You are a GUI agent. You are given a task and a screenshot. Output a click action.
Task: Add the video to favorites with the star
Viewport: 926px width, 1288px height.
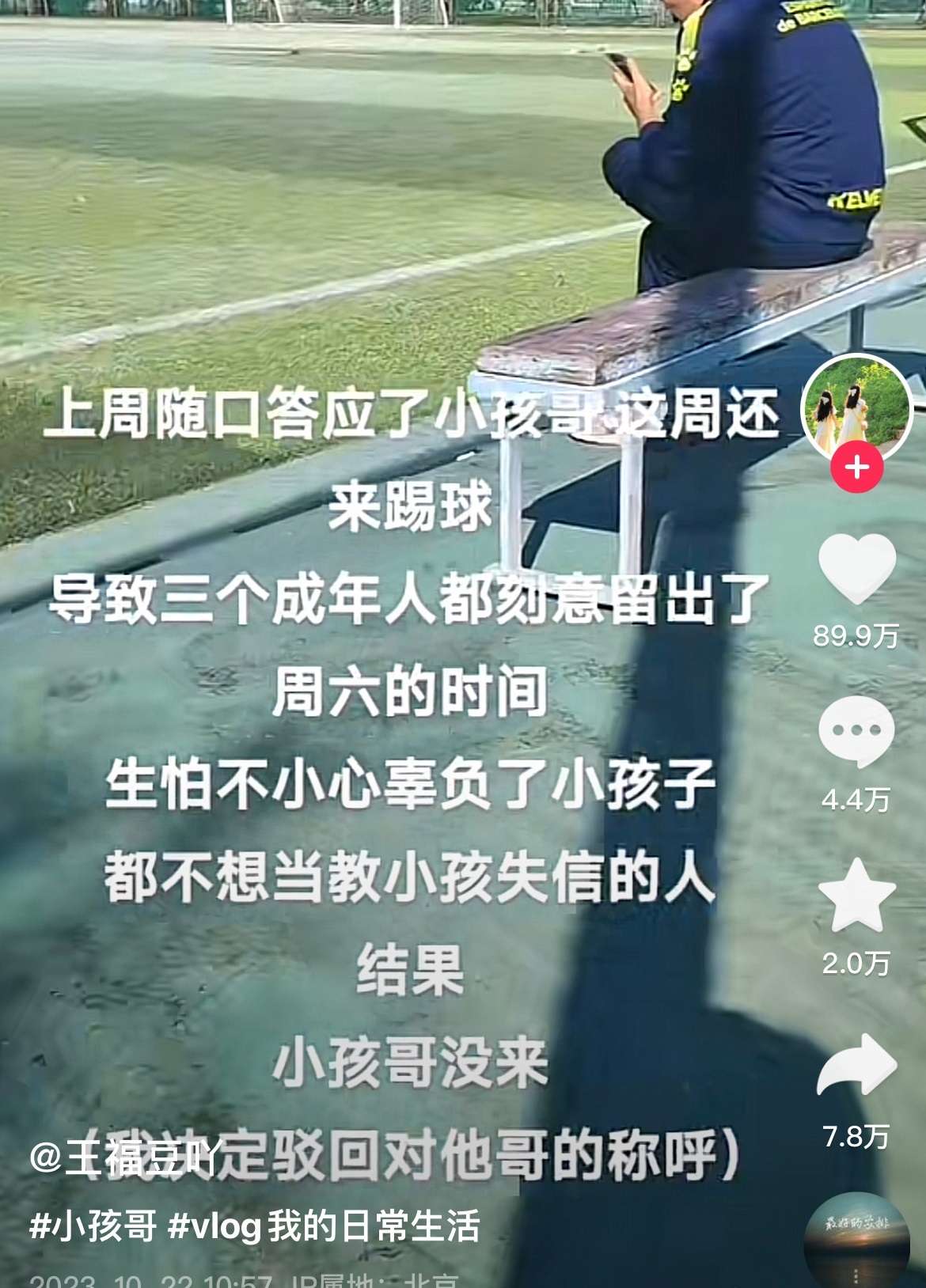click(856, 896)
